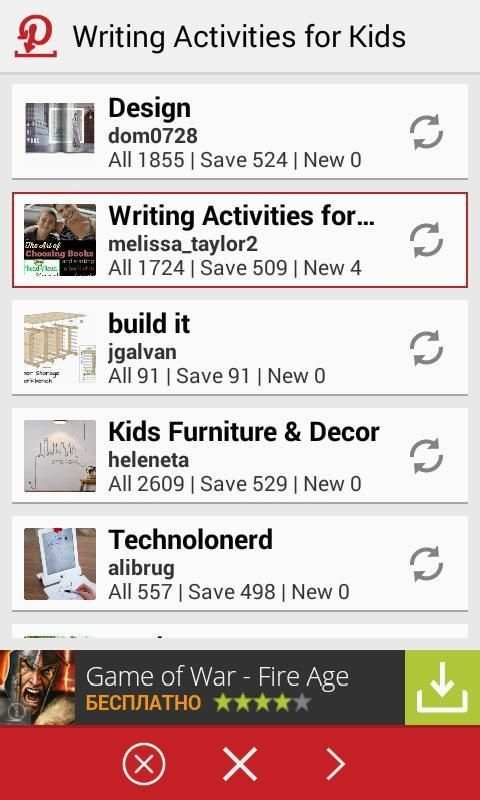The width and height of the screenshot is (480, 800).
Task: Sync the Kids Furniture & Decor board
Action: coord(426,456)
